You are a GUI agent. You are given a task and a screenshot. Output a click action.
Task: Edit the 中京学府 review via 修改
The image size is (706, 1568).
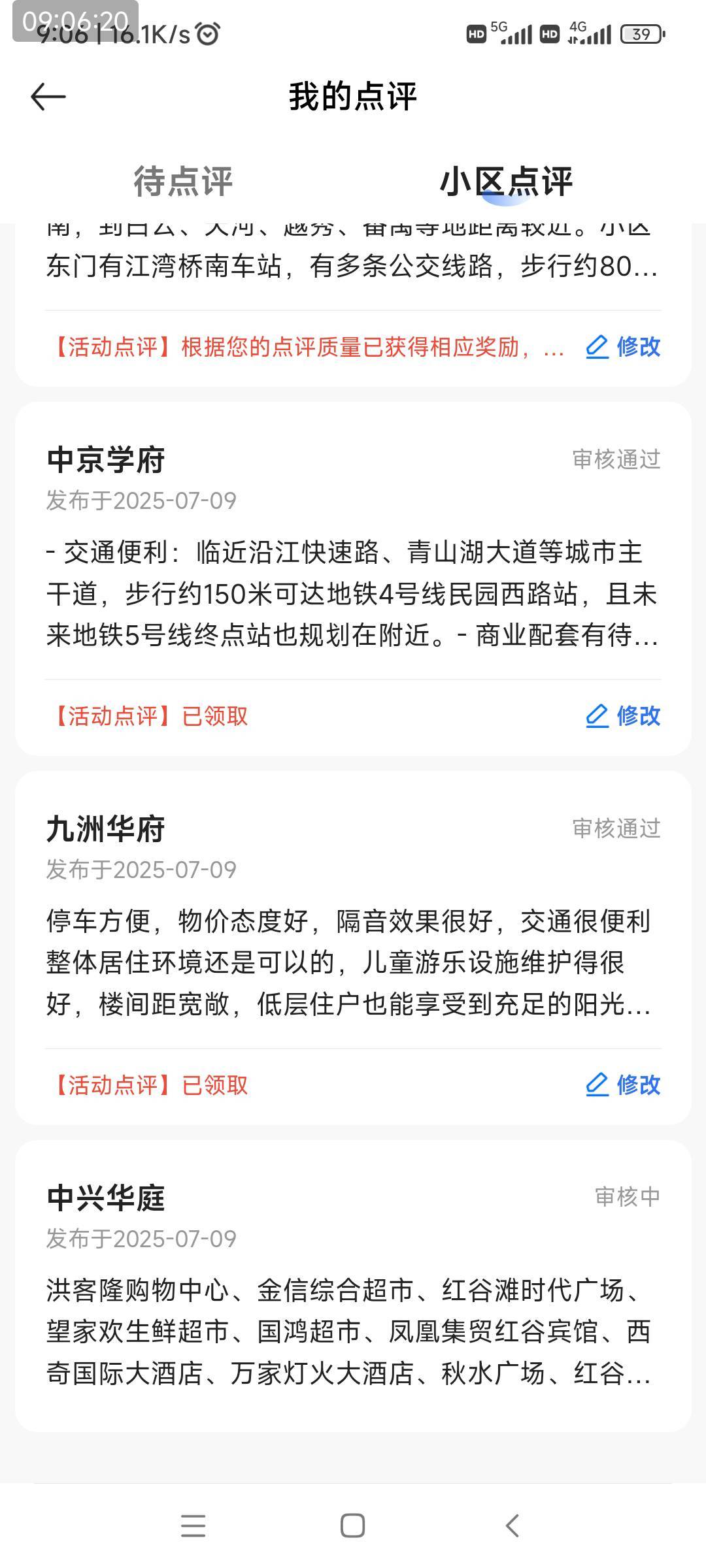pyautogui.click(x=623, y=715)
